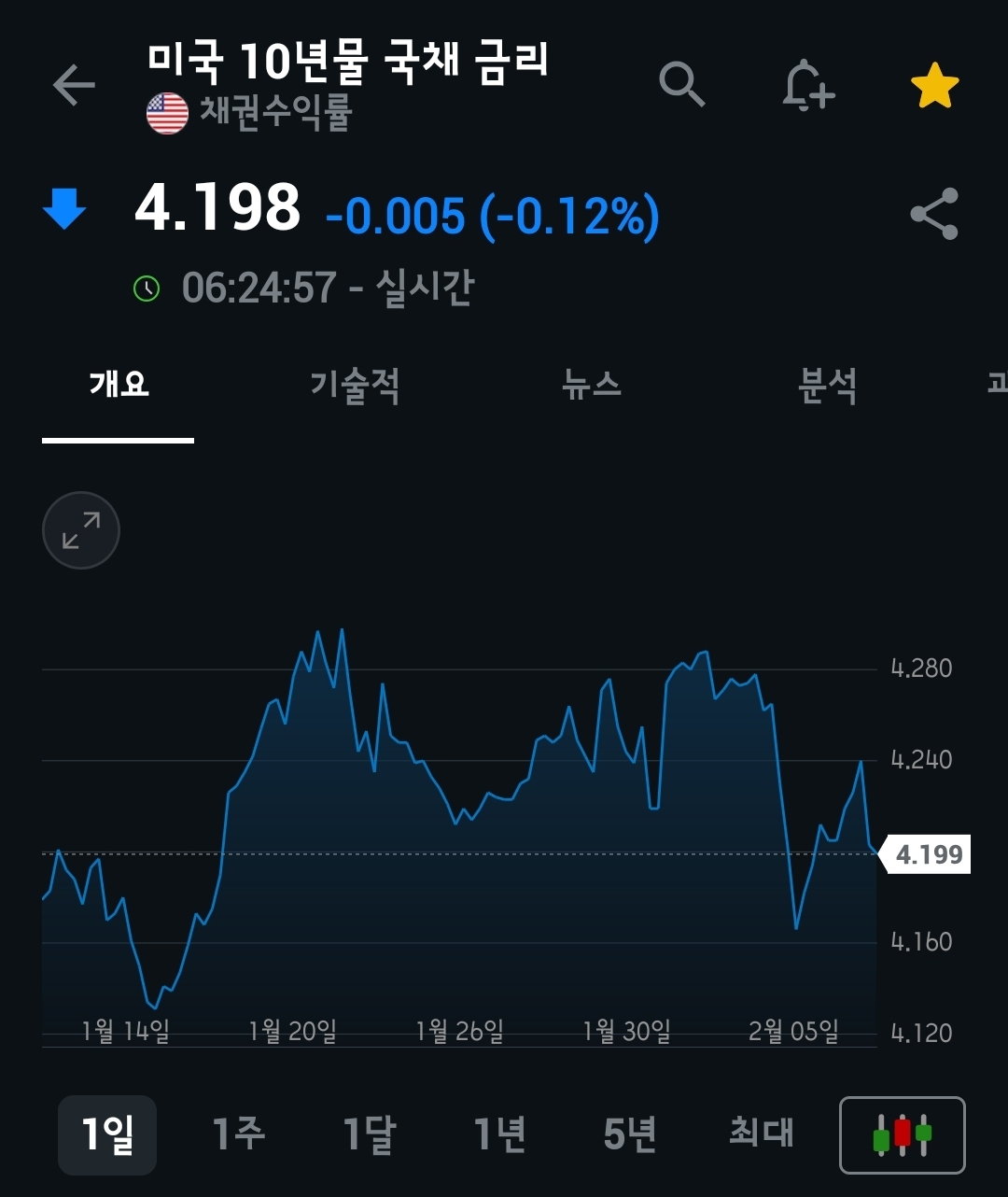Switch to candlestick chart view
The image size is (1008, 1197).
(x=903, y=1134)
